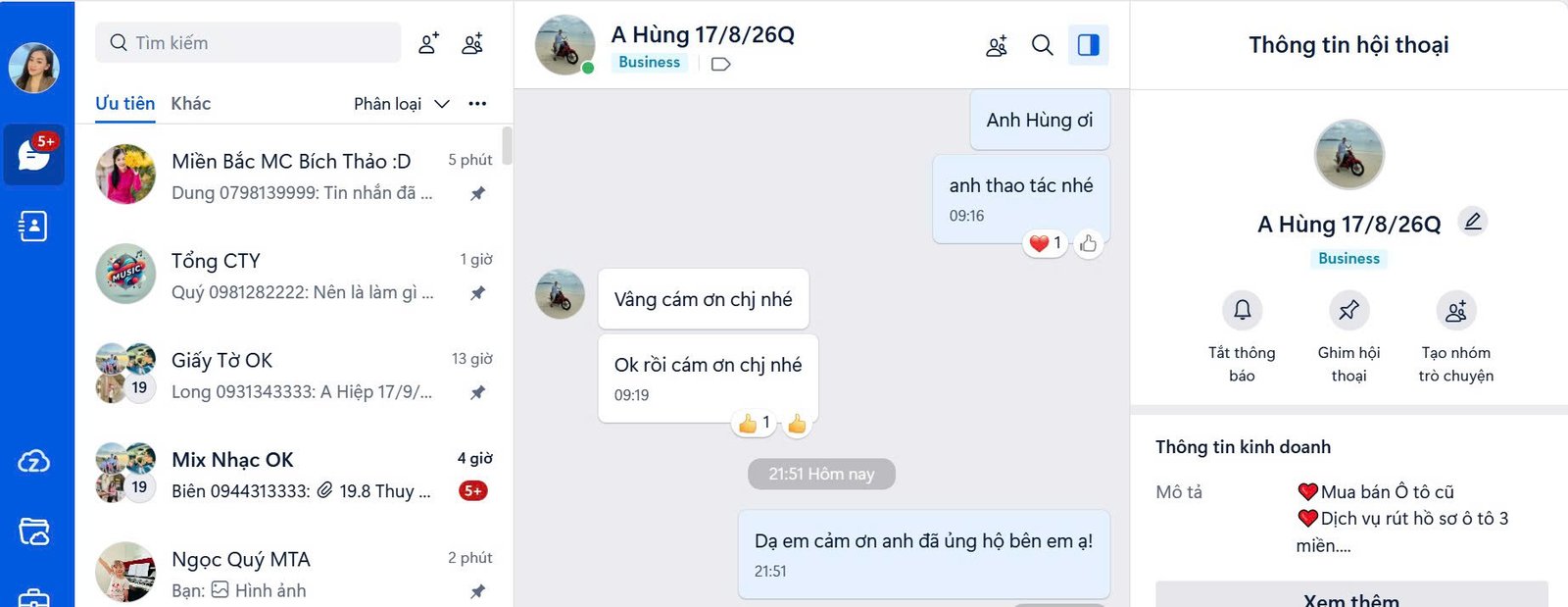The width and height of the screenshot is (1568, 607).
Task: Open the Tổng CTY conversation
Action: (294, 275)
